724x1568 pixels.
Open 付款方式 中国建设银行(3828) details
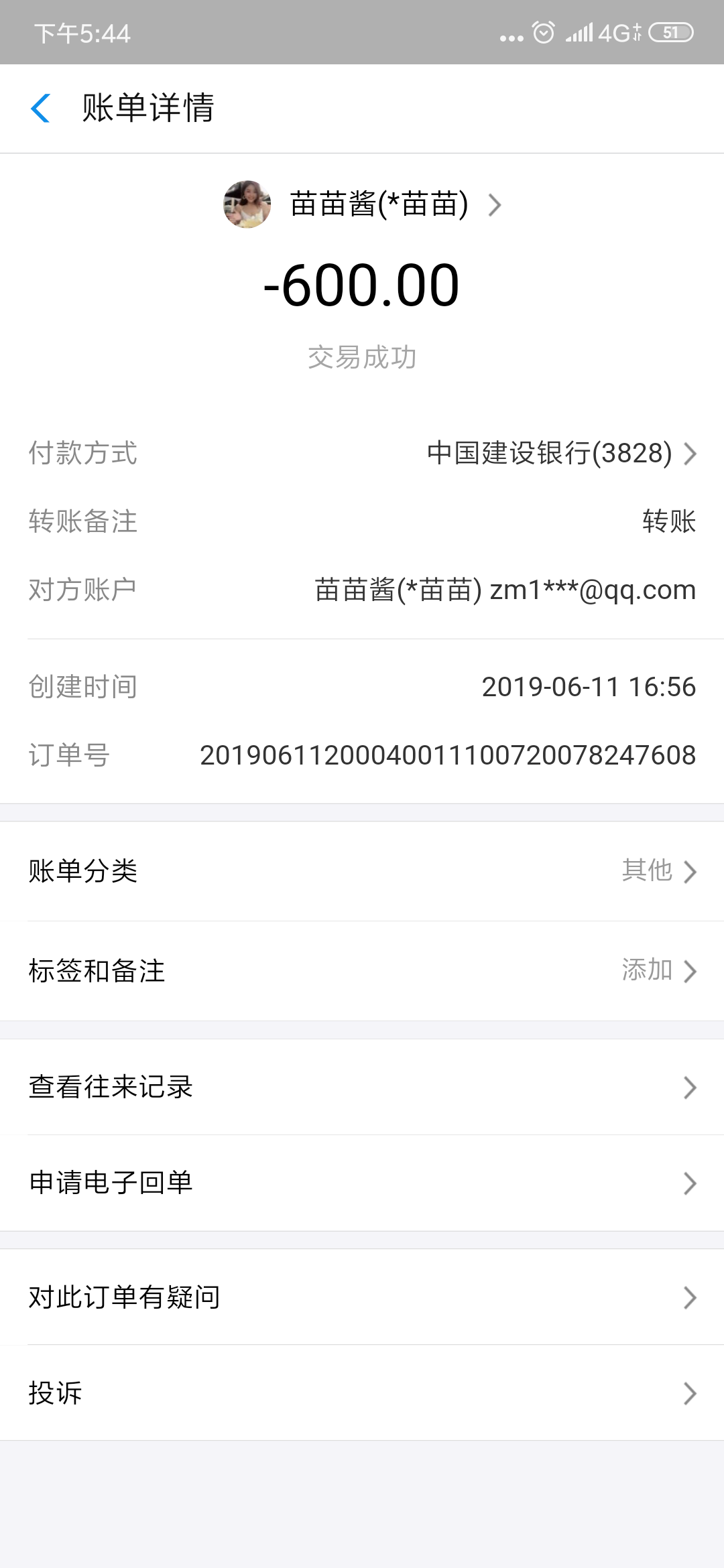(x=561, y=454)
